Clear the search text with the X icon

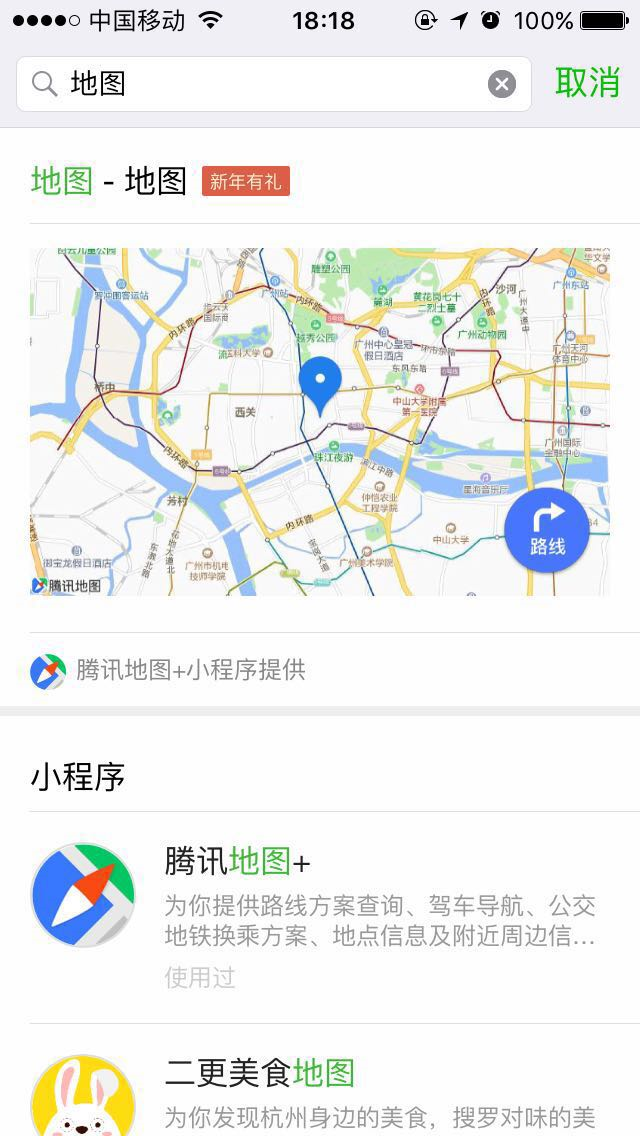point(502,84)
